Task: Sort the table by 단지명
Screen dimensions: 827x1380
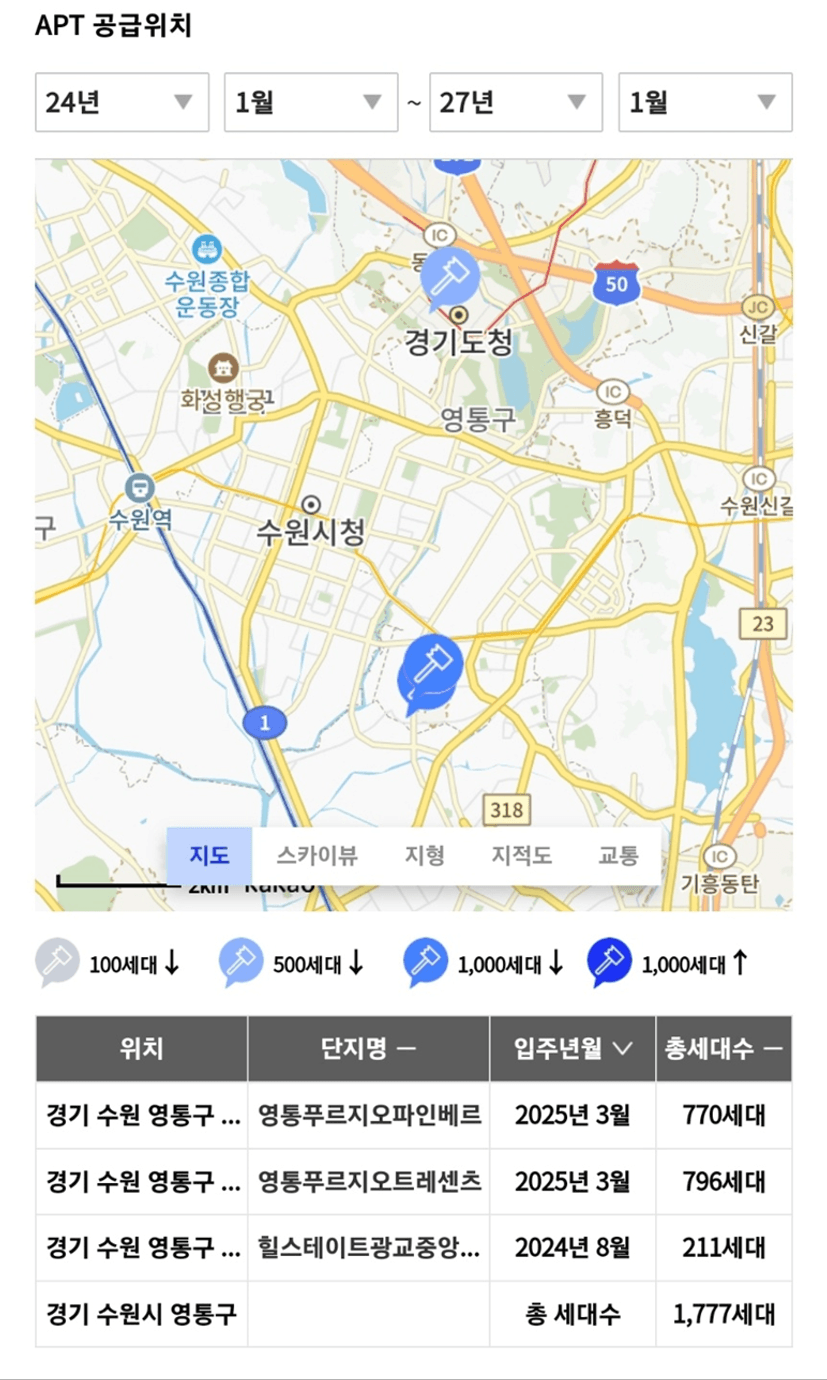Action: pos(368,1048)
